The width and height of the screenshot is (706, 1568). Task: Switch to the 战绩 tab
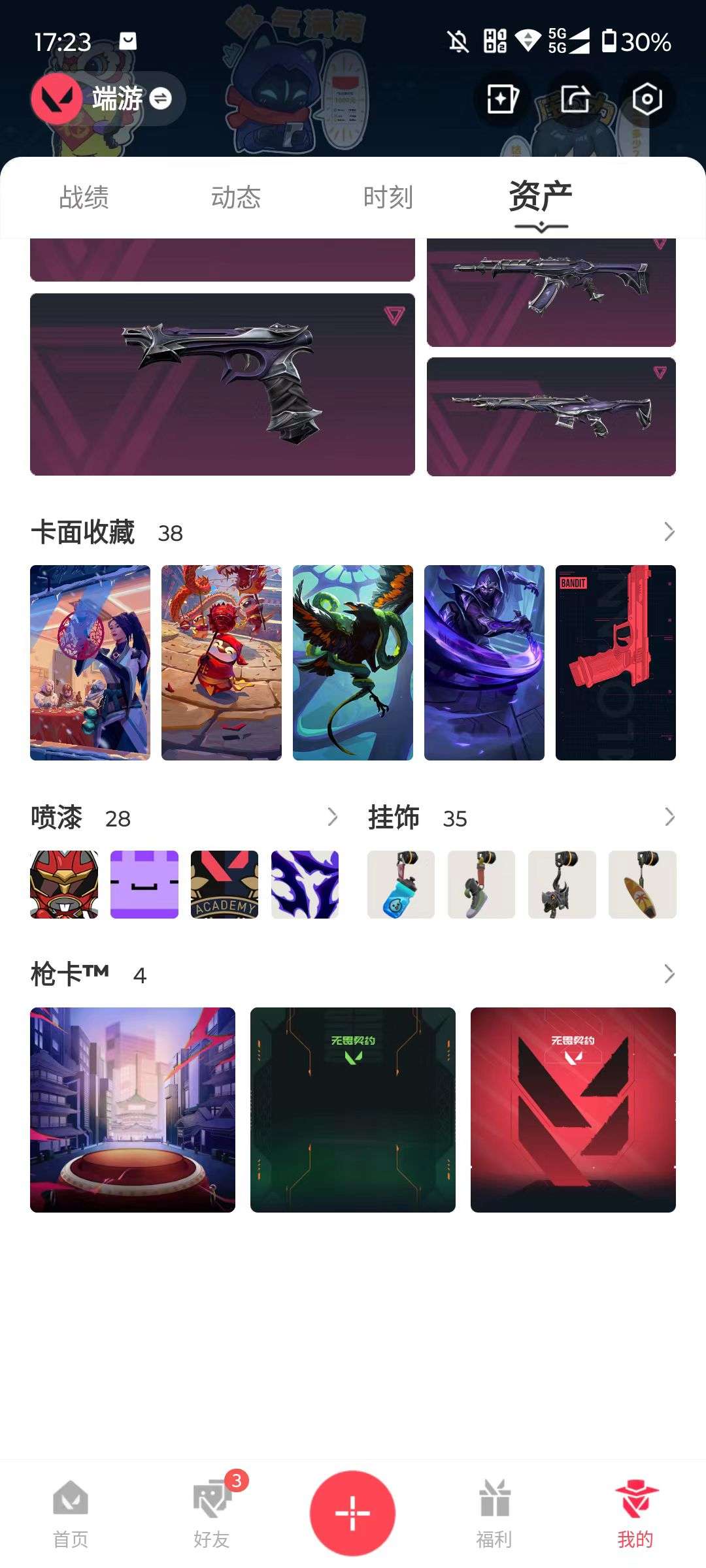pos(84,197)
